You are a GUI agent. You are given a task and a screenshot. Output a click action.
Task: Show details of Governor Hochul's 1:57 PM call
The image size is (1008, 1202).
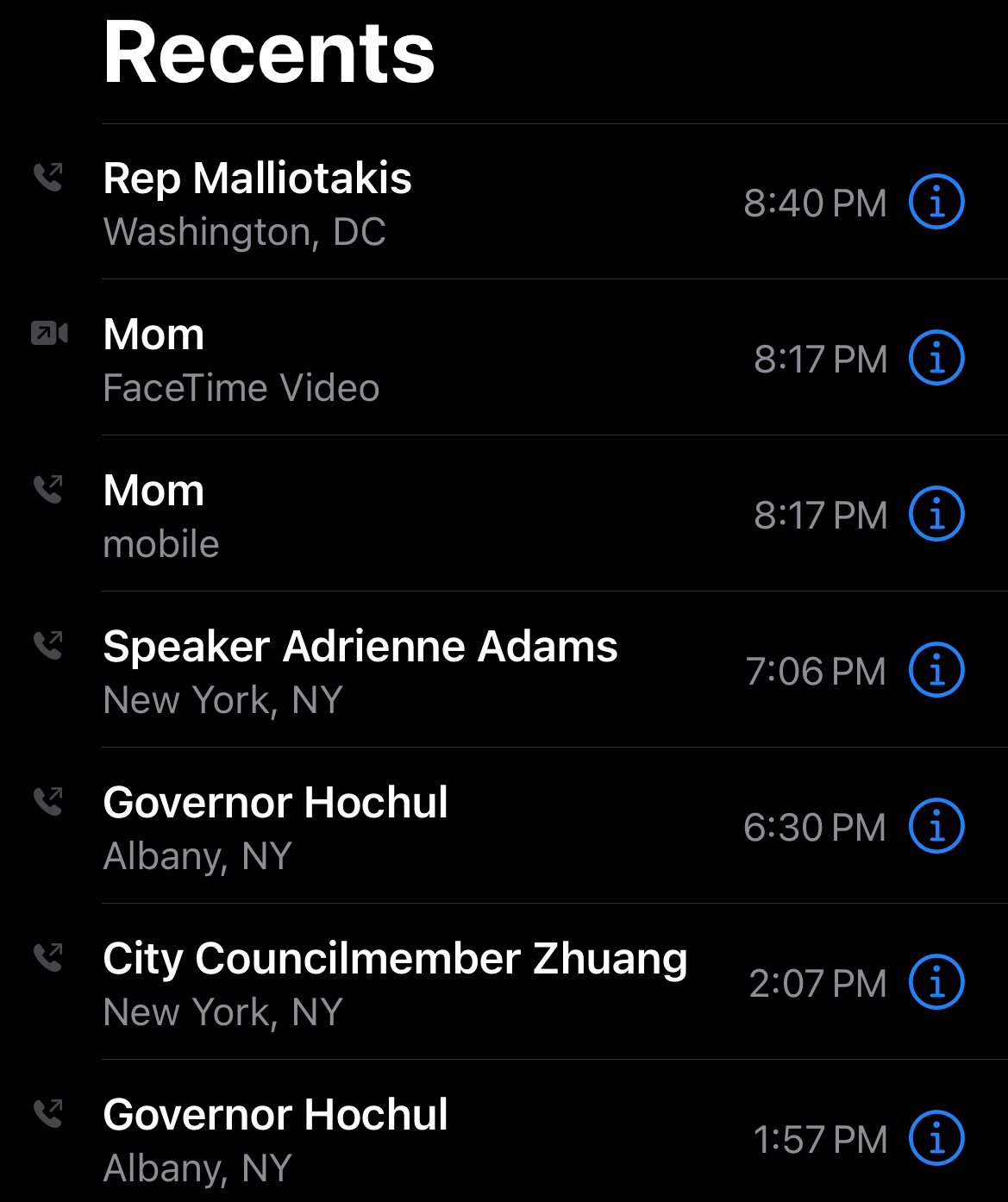point(936,1139)
